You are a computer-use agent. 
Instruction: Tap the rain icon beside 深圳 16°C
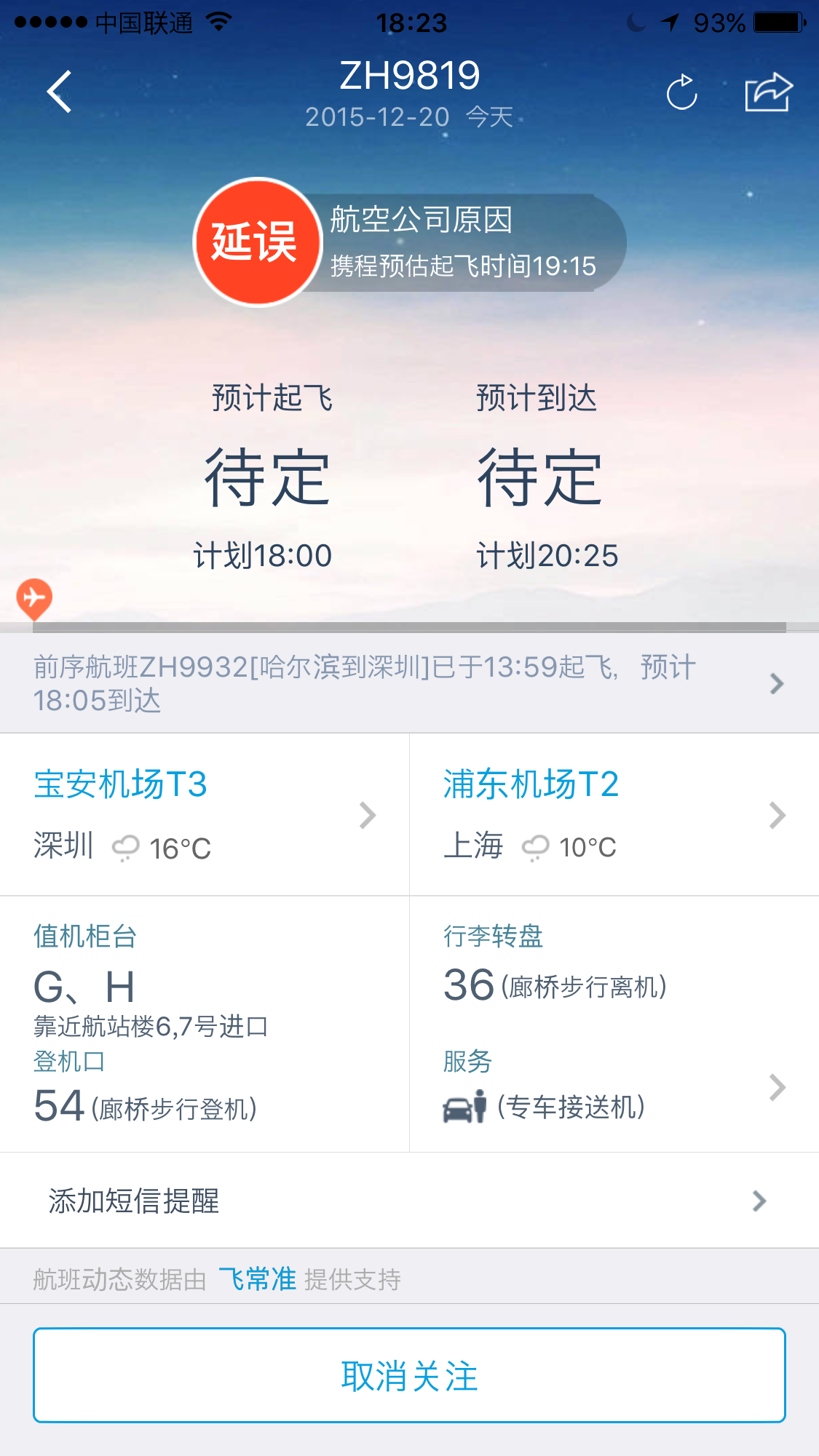point(126,846)
